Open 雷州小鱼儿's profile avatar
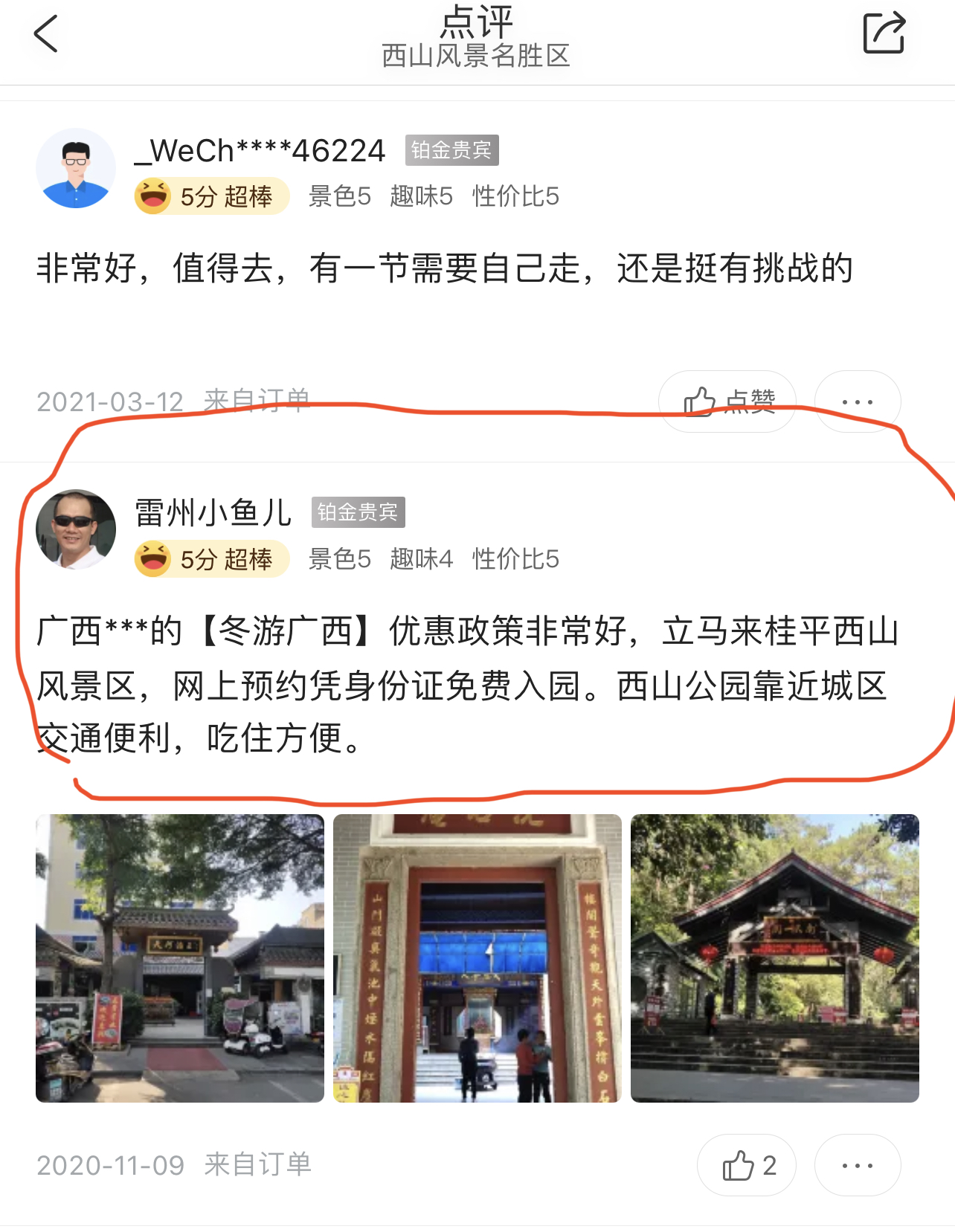Viewport: 955px width, 1232px height. 76,529
